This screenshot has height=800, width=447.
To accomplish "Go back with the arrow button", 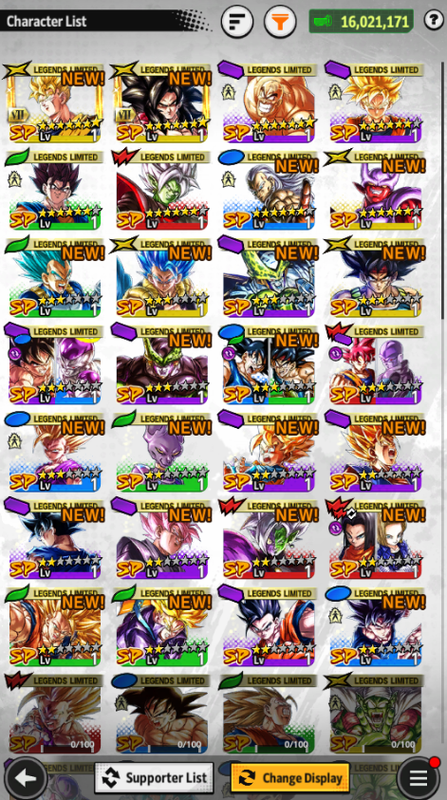I will click(x=26, y=778).
